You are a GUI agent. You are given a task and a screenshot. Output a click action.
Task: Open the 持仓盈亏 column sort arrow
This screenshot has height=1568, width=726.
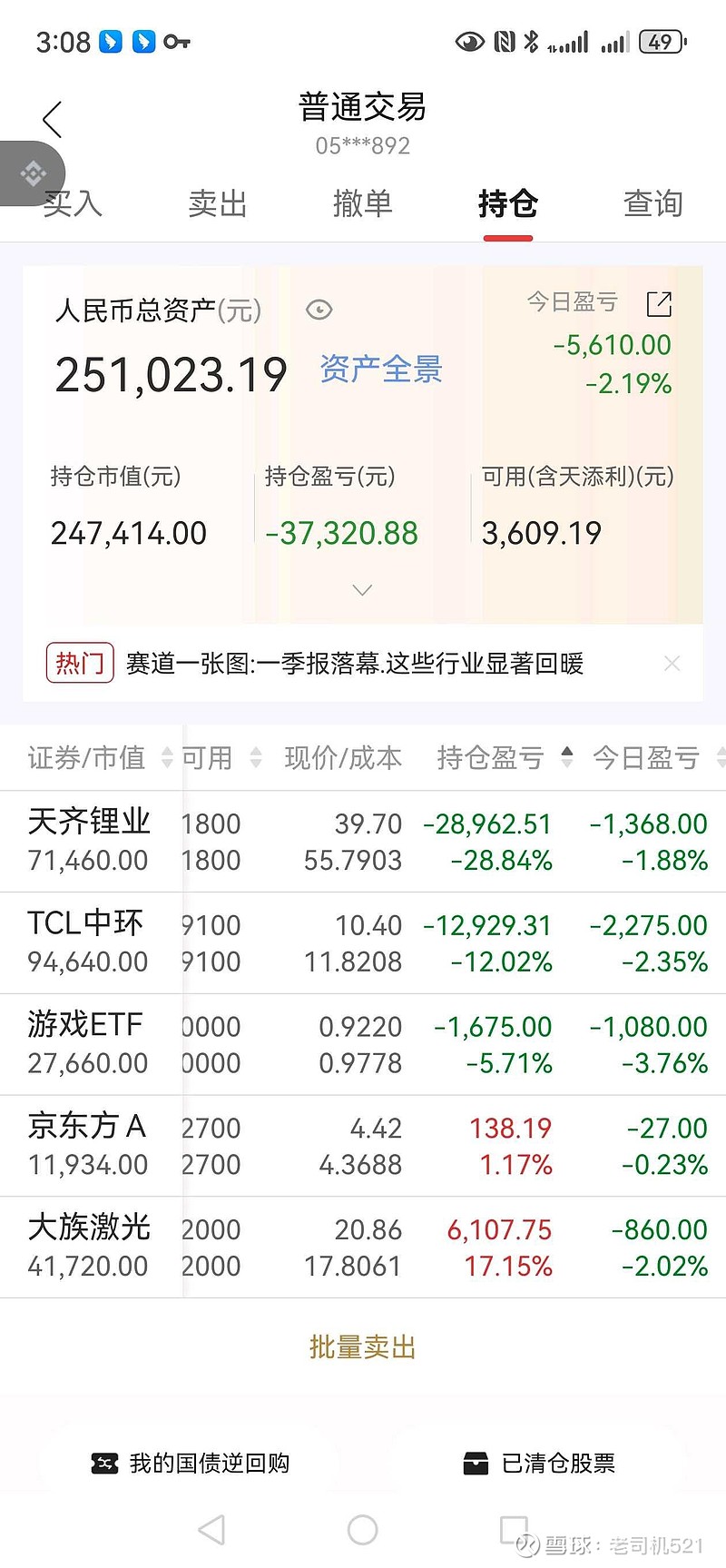click(567, 757)
